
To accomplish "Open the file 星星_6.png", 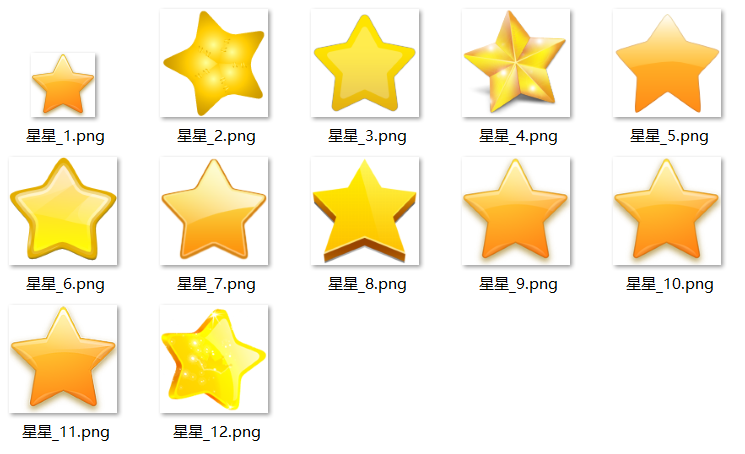I will 63,212.
